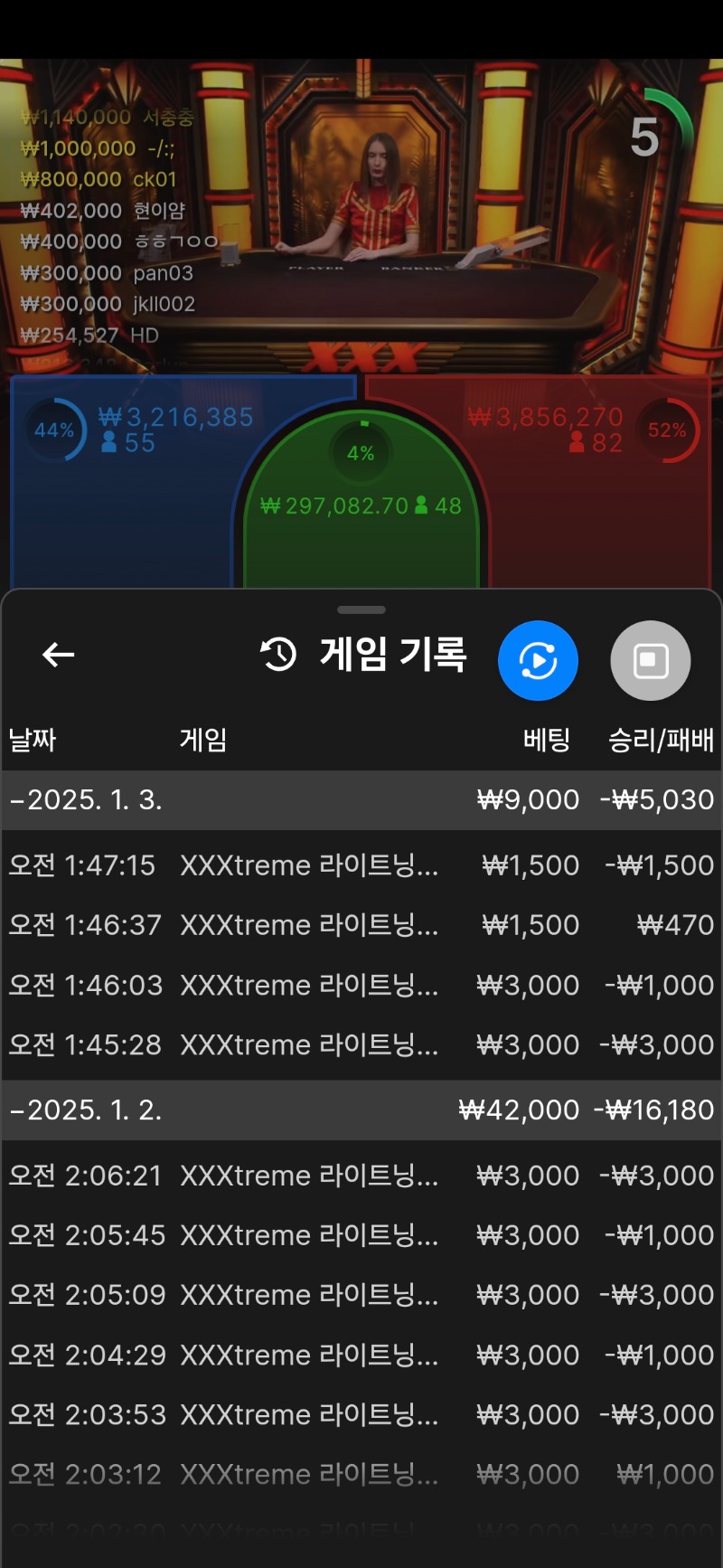Open the 오전 1:46:03 game record
Viewport: 723px width, 1568px height.
pos(361,985)
